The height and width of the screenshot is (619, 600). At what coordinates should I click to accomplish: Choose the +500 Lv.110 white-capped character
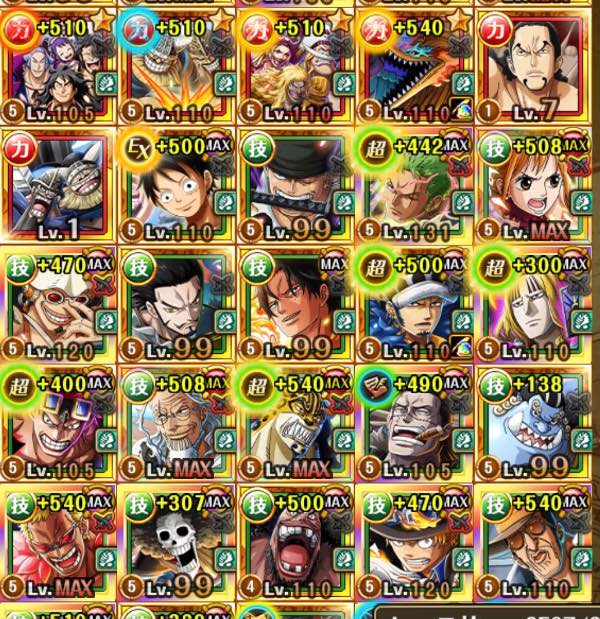click(x=414, y=304)
